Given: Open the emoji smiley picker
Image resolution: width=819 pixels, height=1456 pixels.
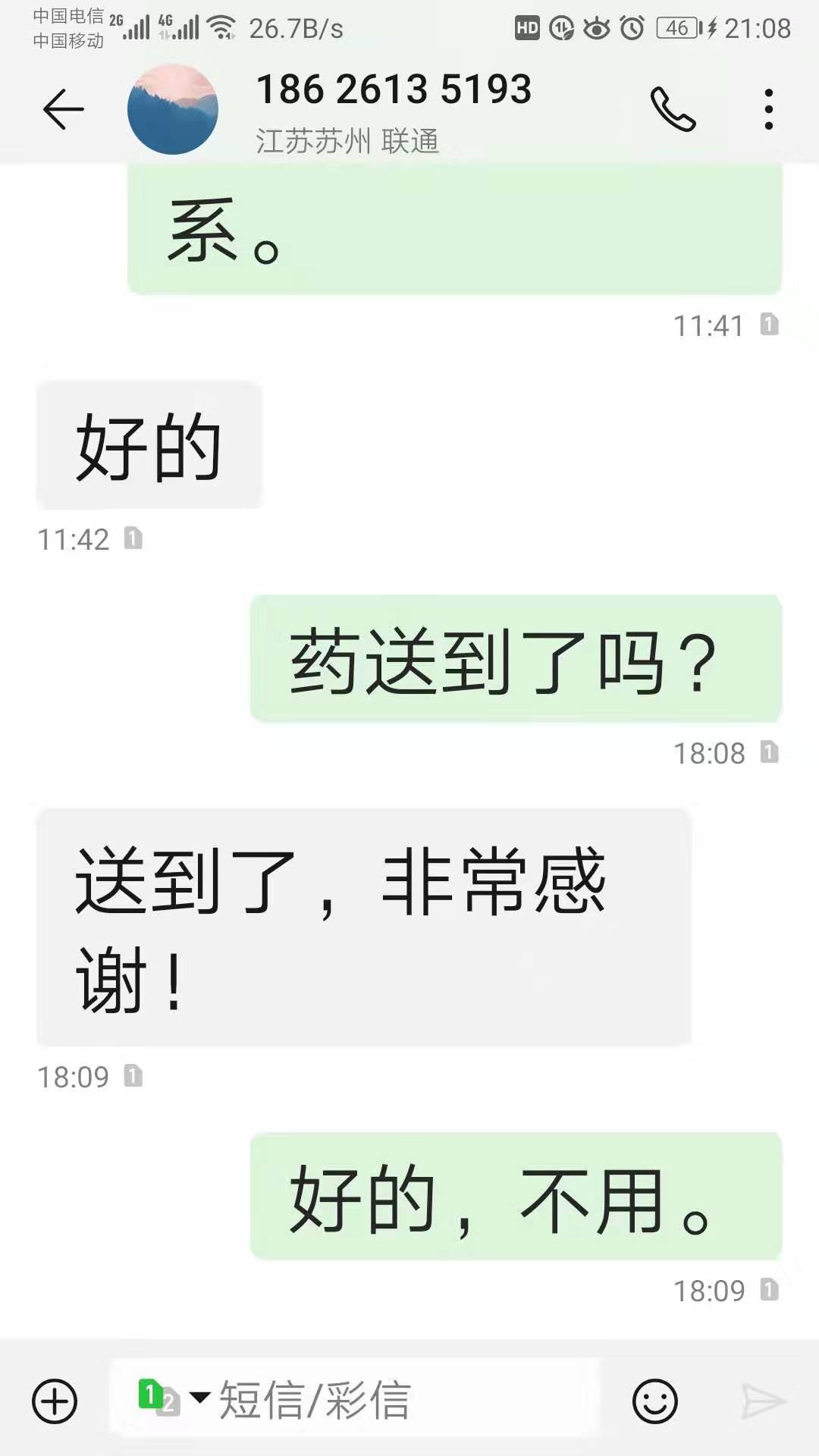Looking at the screenshot, I should [654, 1401].
